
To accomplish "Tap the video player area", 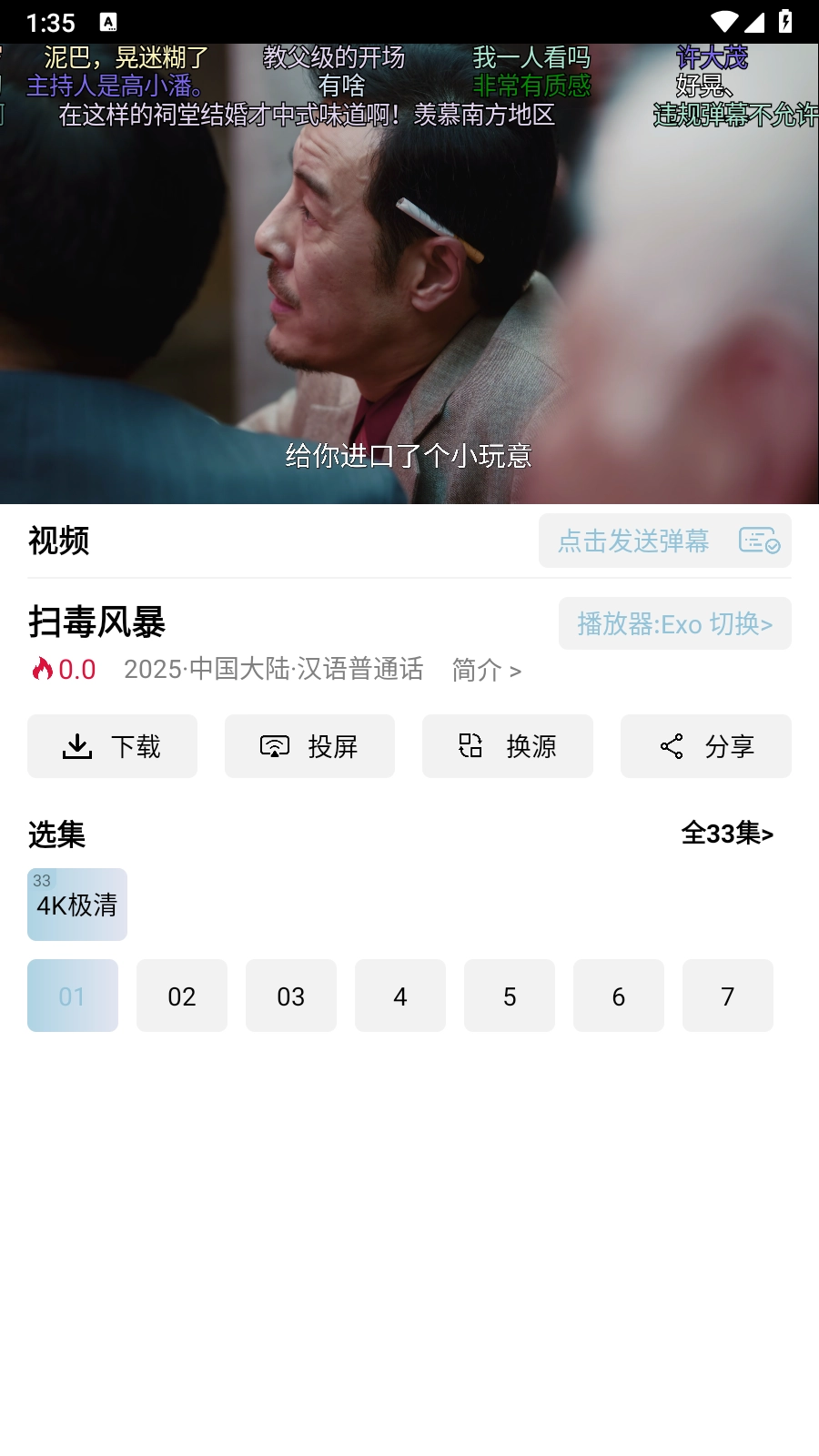I will [409, 273].
